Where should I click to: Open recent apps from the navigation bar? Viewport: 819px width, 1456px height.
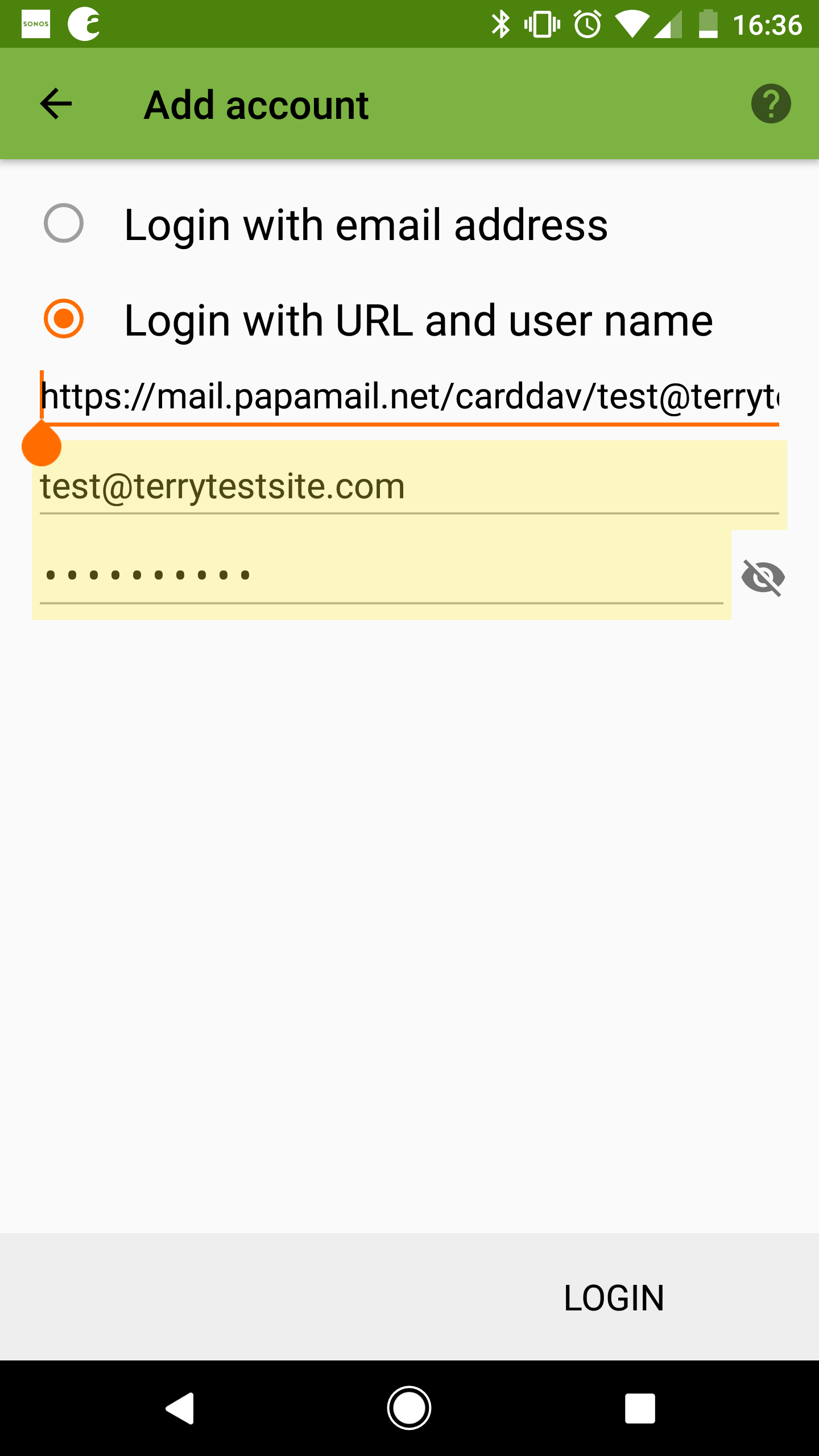click(640, 1408)
